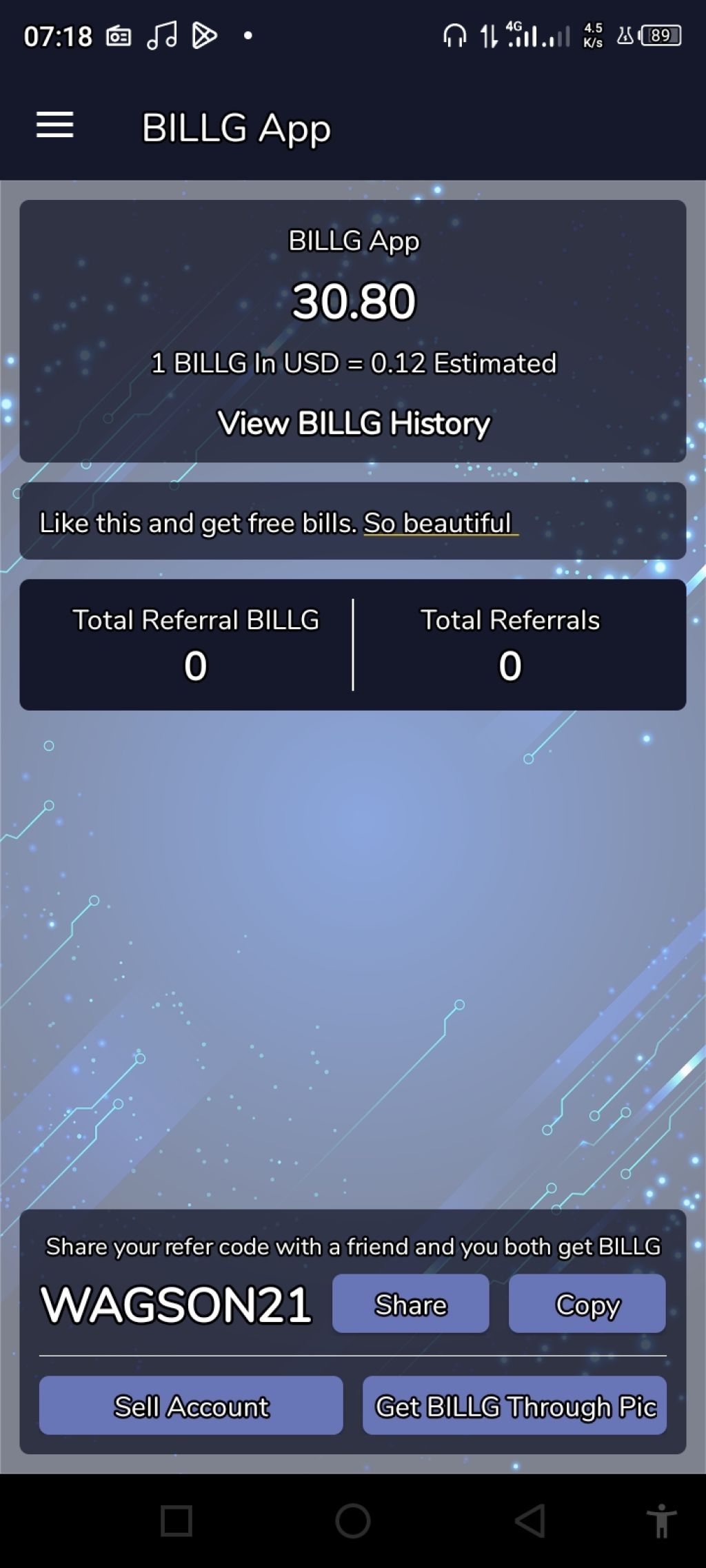The image size is (706, 1568).
Task: Copy the referral code
Action: (x=587, y=1303)
